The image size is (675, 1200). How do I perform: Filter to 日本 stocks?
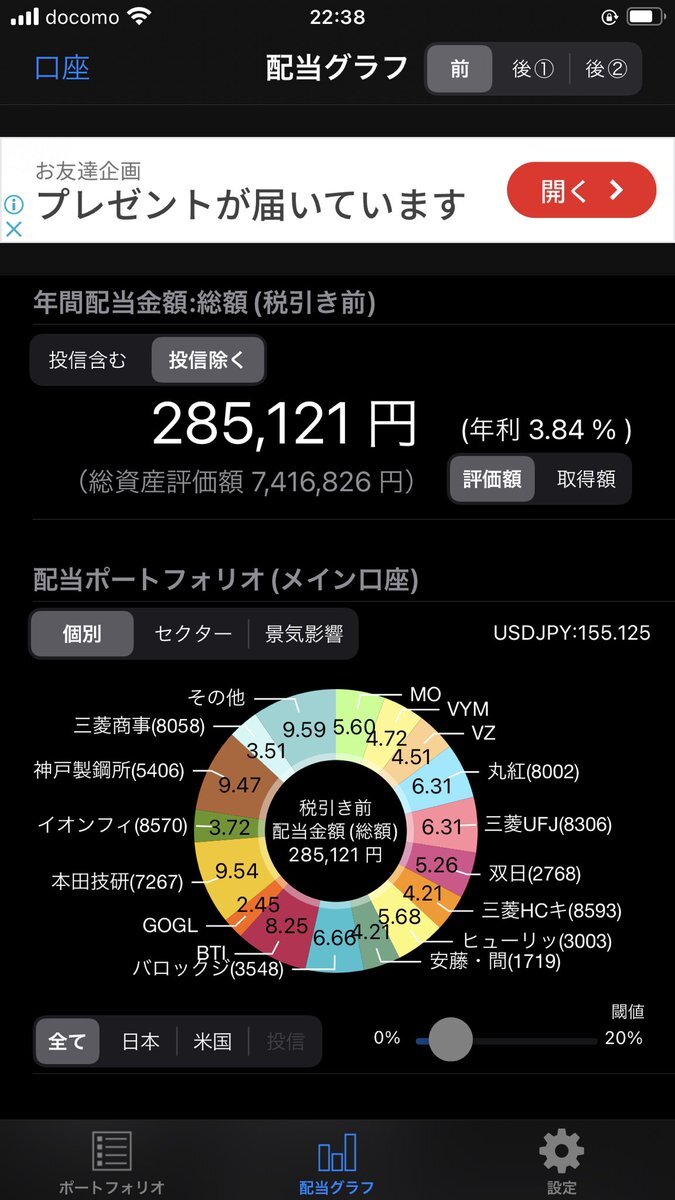coord(141,1041)
